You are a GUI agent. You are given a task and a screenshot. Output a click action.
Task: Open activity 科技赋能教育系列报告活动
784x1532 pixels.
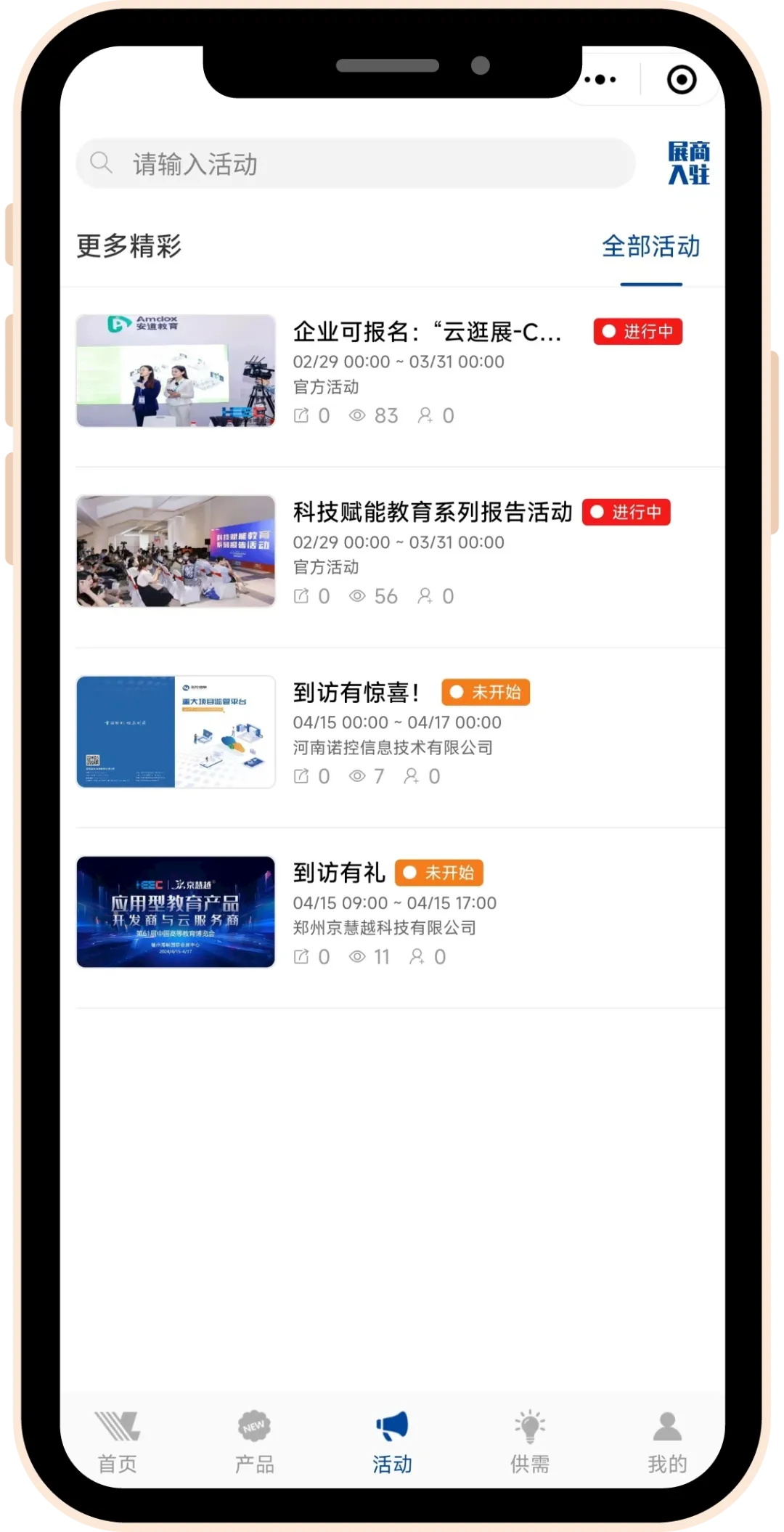(433, 512)
